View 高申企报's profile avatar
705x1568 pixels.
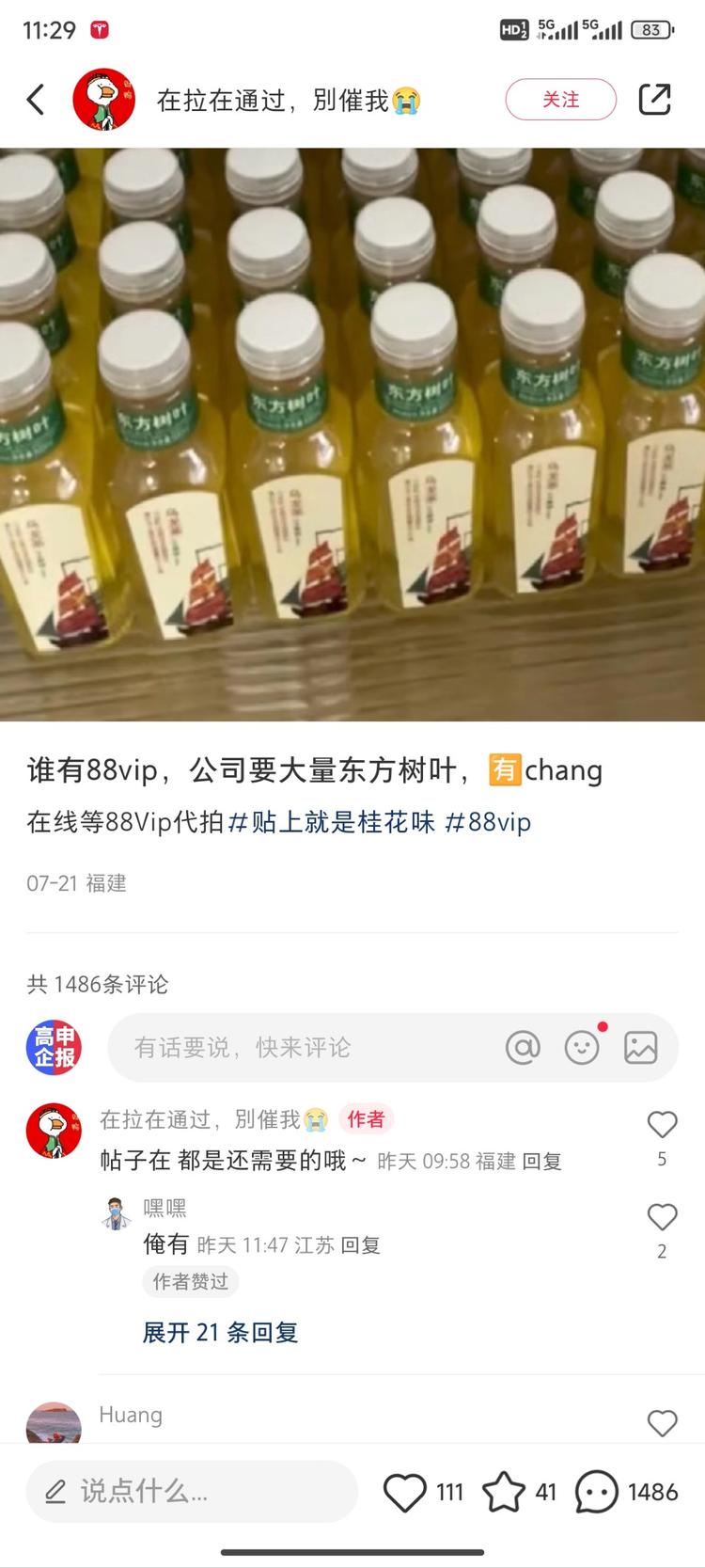point(54,1047)
